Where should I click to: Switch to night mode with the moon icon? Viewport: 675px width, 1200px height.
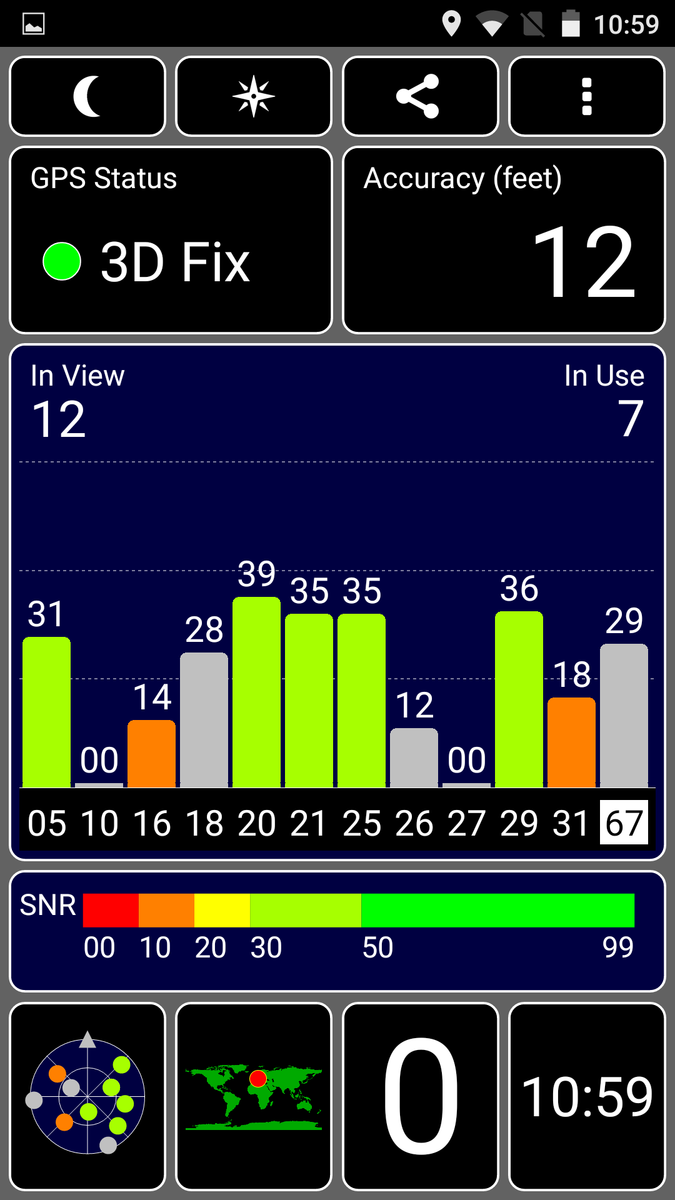click(x=88, y=97)
